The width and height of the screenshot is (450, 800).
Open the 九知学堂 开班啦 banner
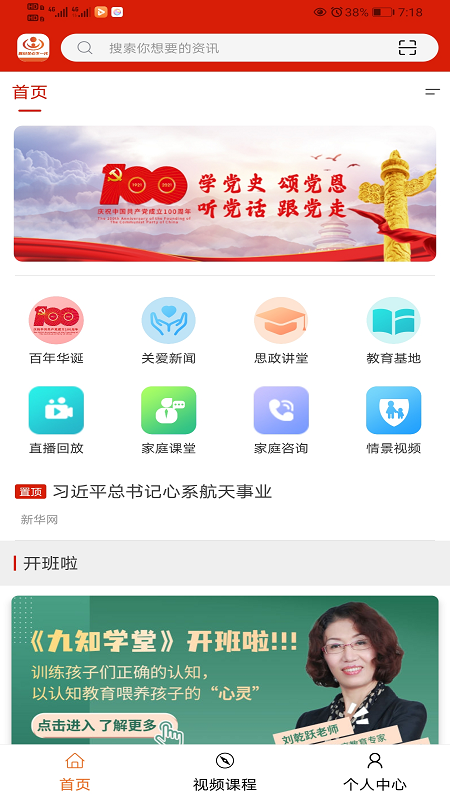tap(225, 670)
